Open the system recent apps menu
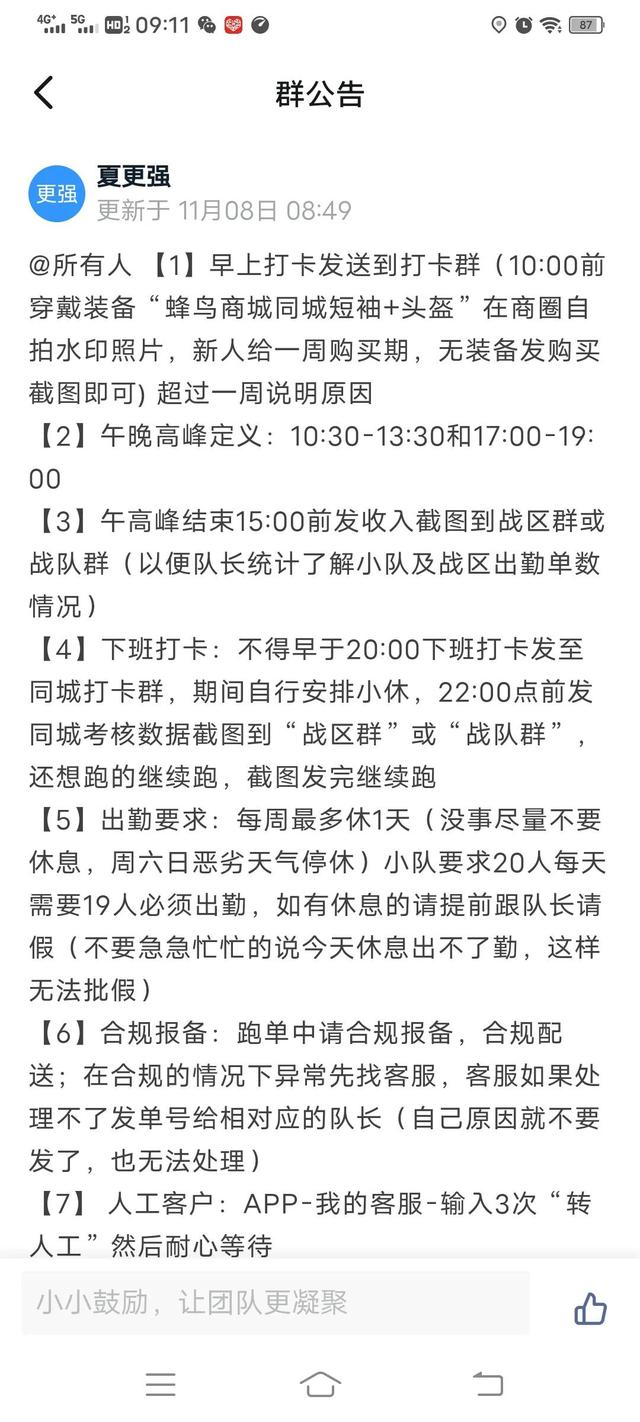This screenshot has width=640, height=1422. coord(160,1384)
